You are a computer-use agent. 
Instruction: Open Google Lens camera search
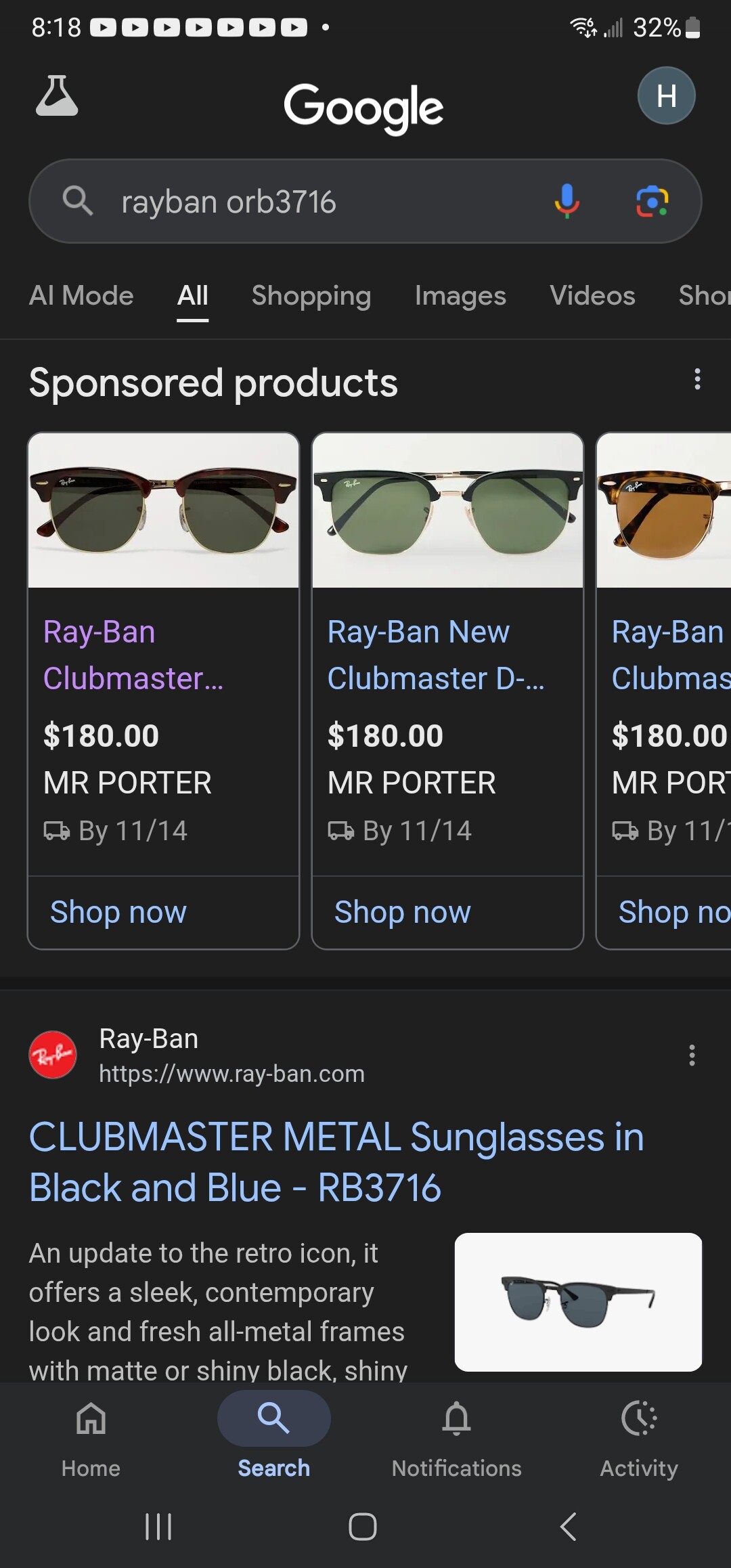tap(652, 201)
